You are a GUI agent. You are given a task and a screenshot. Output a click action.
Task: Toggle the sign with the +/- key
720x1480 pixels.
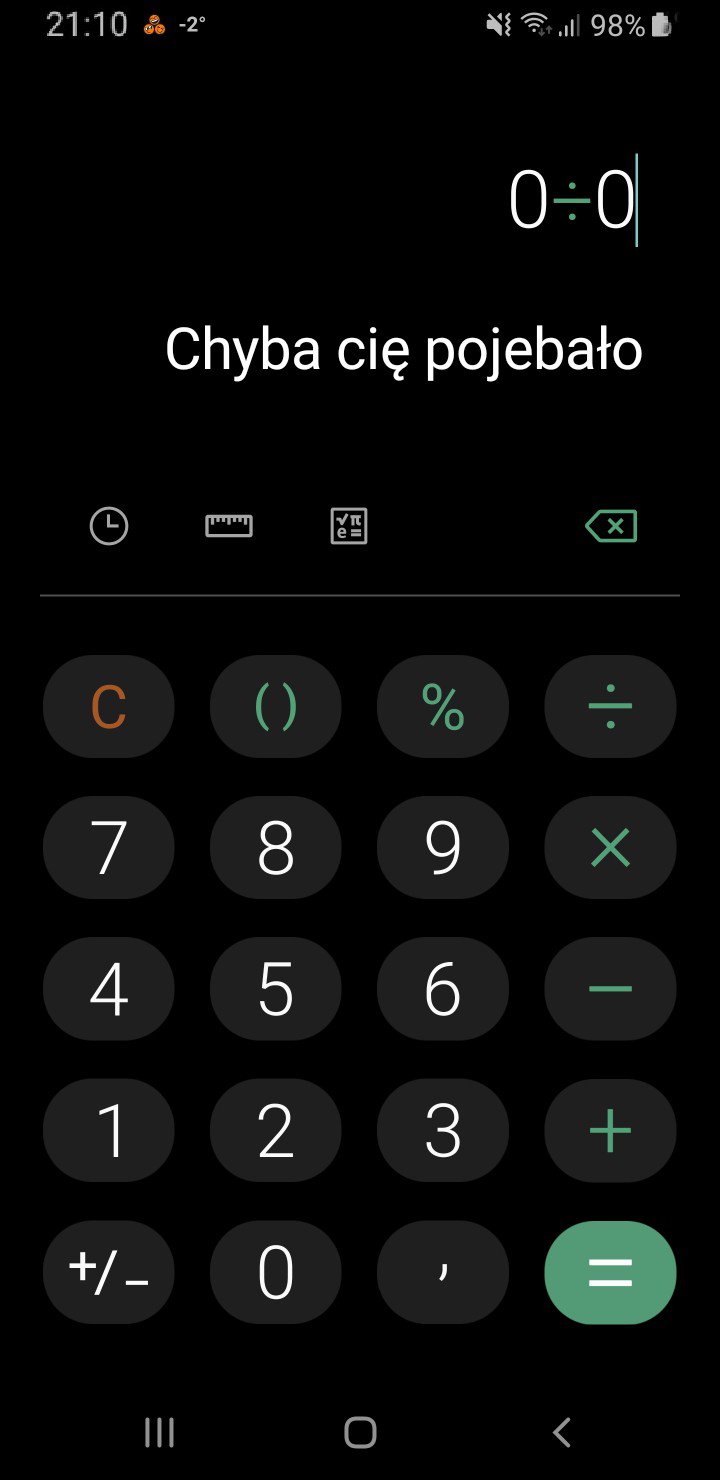pyautogui.click(x=109, y=1272)
